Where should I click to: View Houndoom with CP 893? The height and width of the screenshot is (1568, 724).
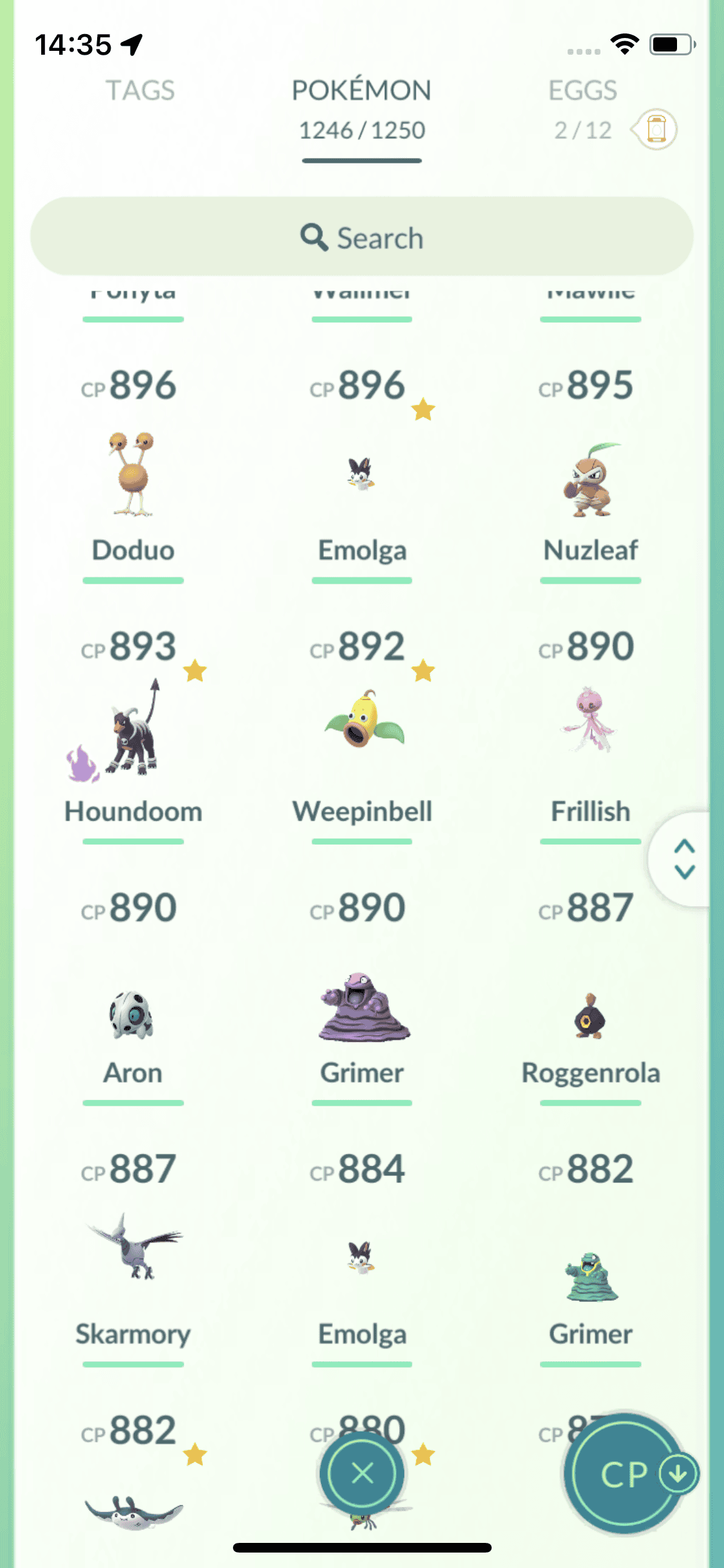pos(133,734)
